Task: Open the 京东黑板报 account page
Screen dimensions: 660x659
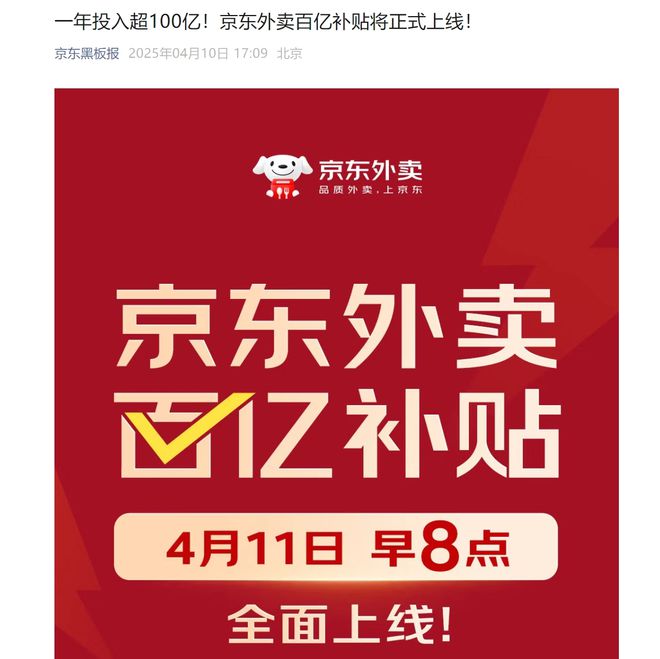Action: coord(86,53)
